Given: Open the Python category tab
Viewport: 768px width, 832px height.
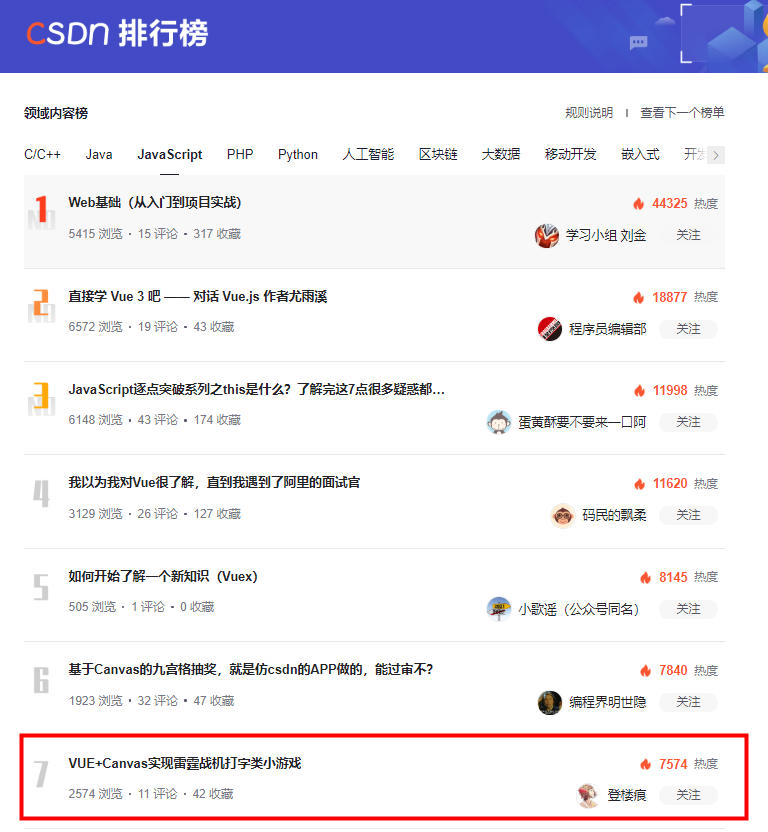Looking at the screenshot, I should tap(298, 154).
